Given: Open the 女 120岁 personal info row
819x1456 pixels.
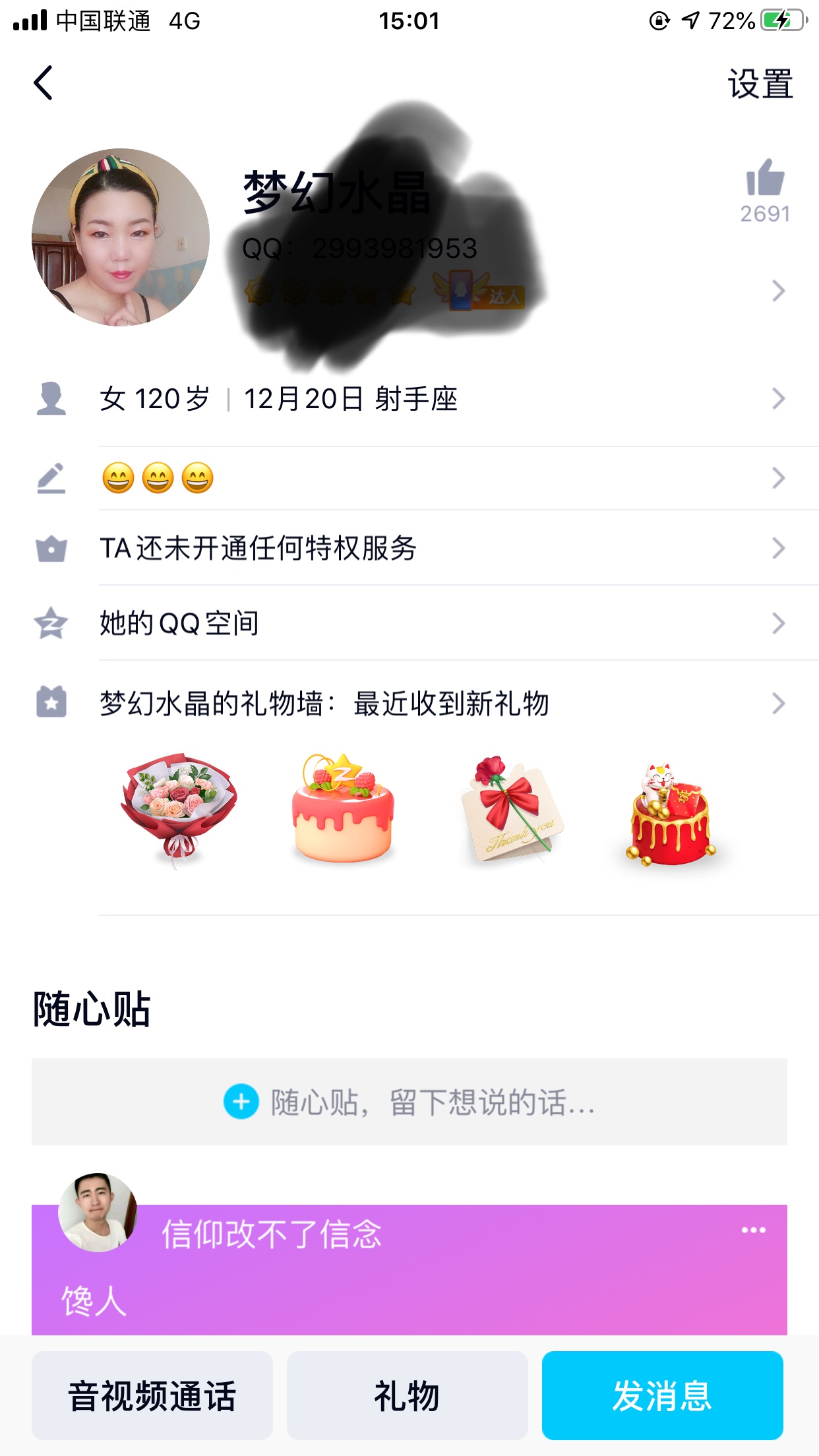Looking at the screenshot, I should coord(409,399).
